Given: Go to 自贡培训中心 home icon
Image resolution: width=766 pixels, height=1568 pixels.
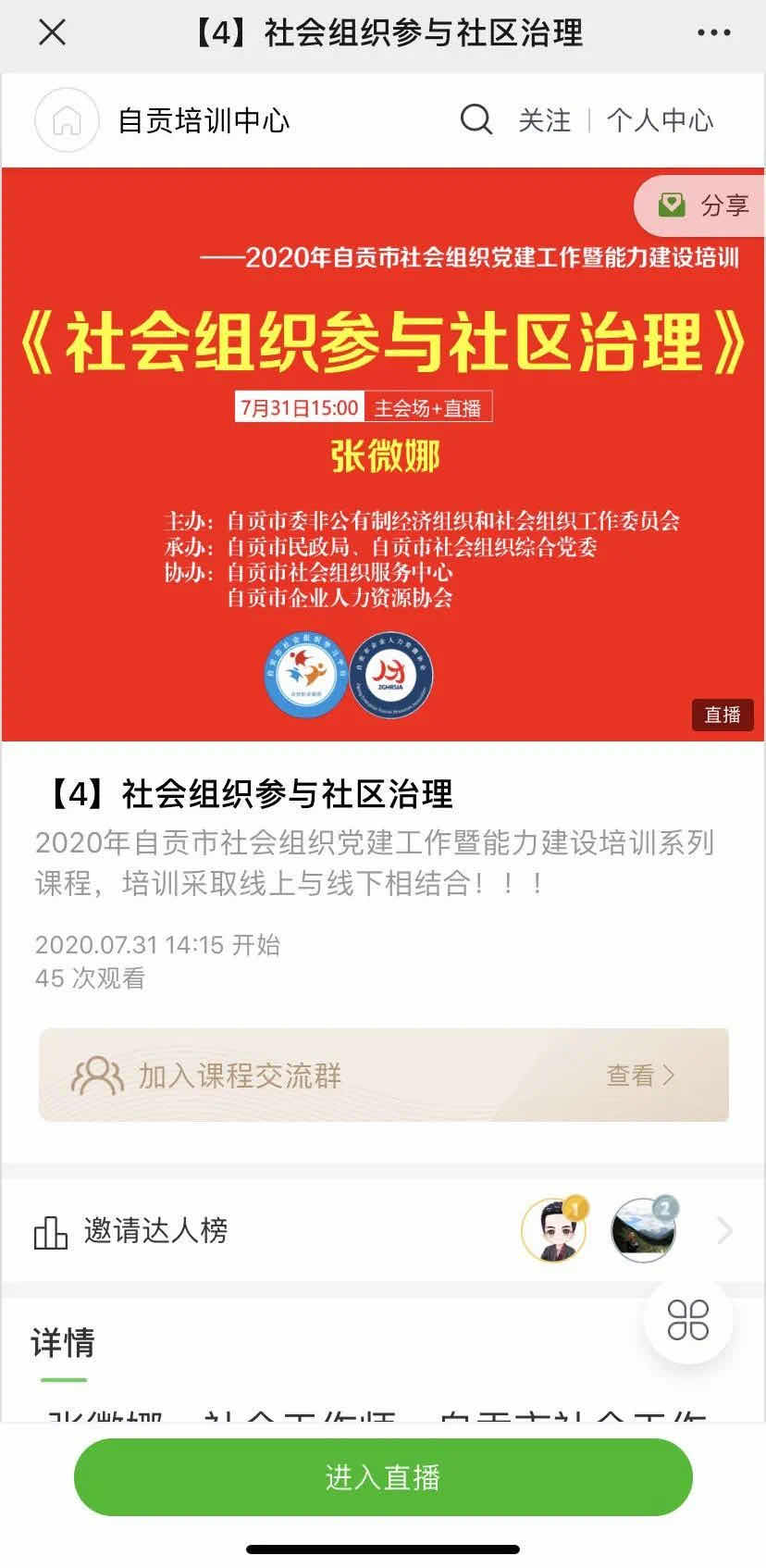Looking at the screenshot, I should (x=67, y=120).
